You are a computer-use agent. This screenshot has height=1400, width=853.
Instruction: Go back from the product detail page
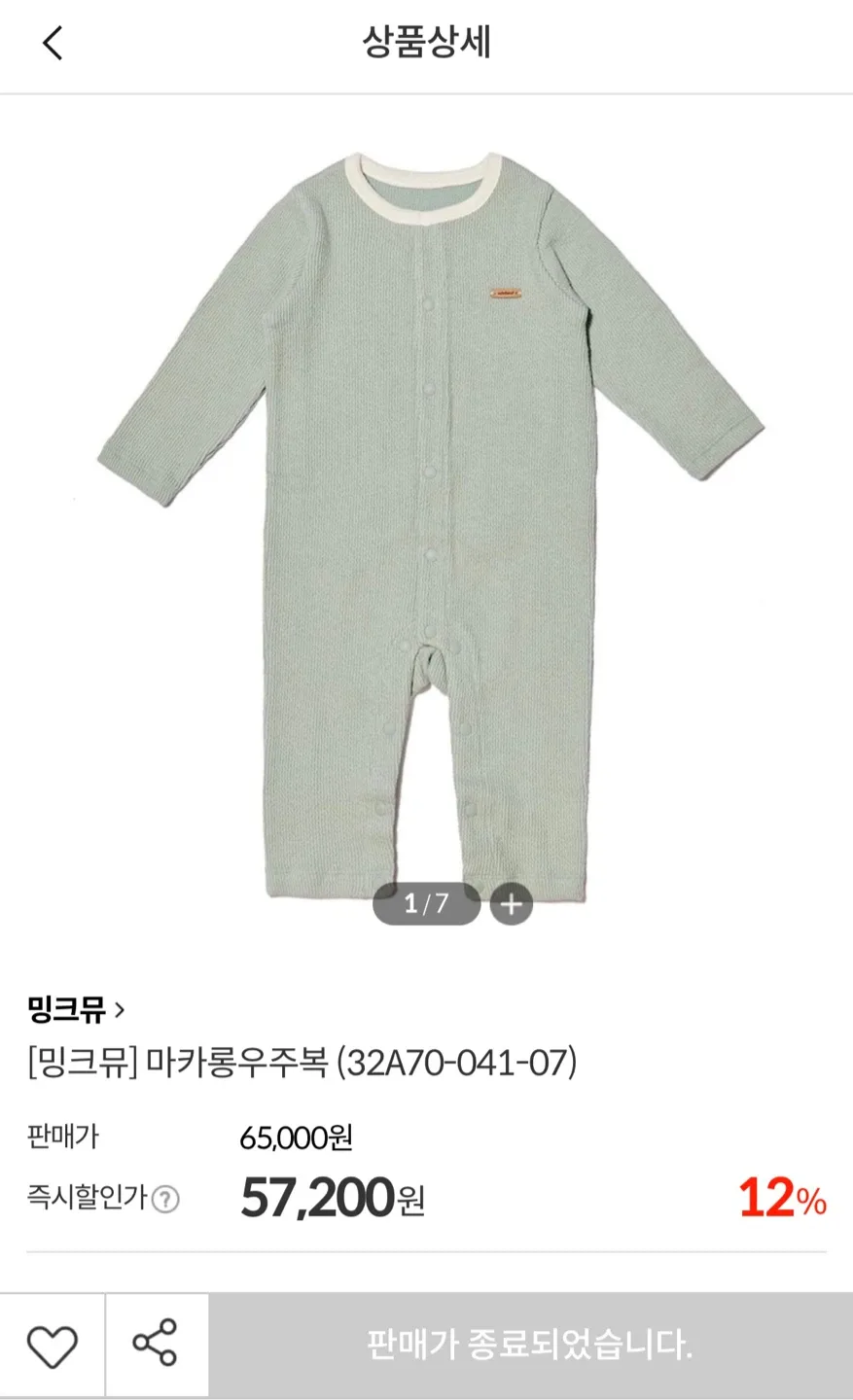pos(53,43)
